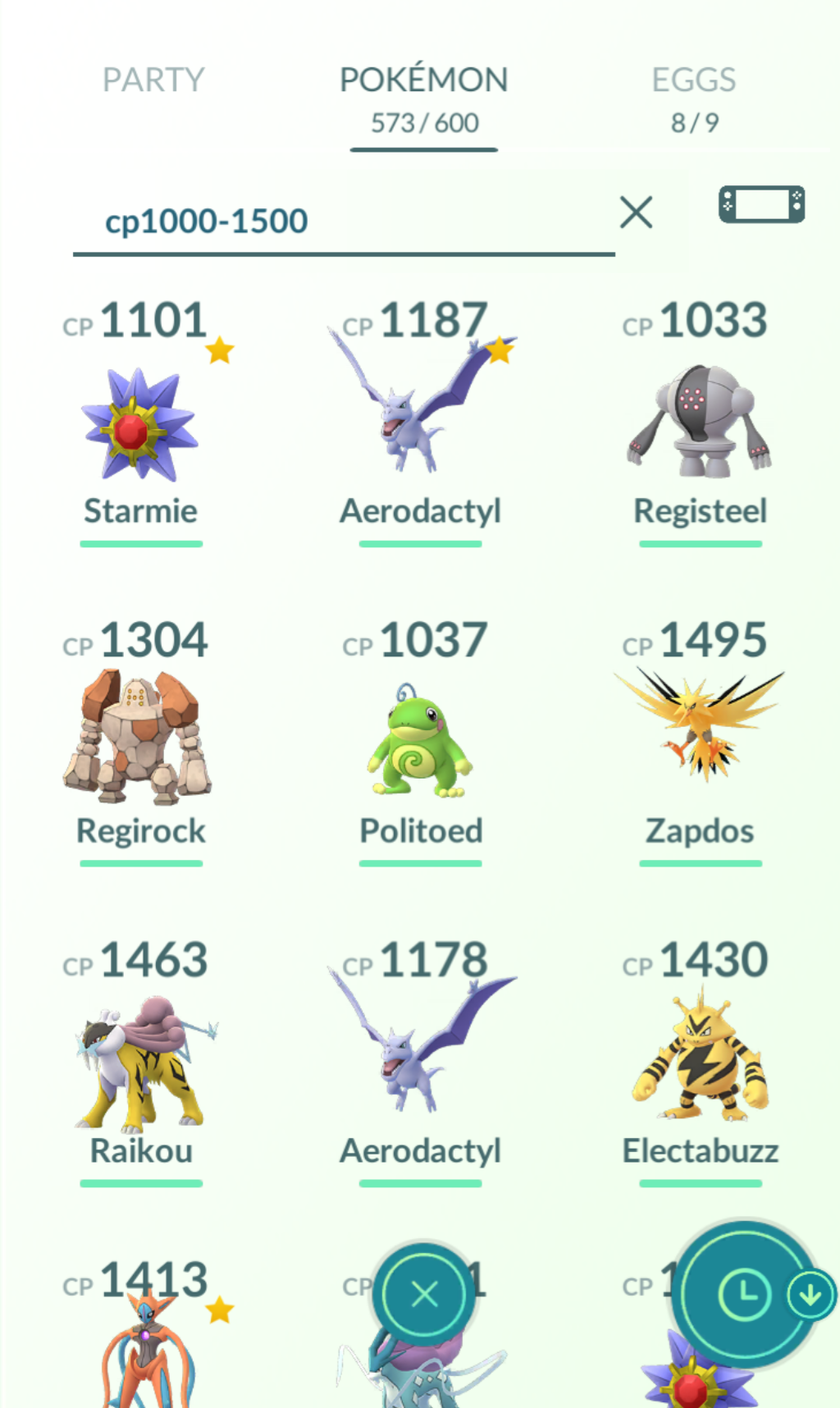
Task: Open Electabuzz with CP 1430
Action: pyautogui.click(x=700, y=1058)
